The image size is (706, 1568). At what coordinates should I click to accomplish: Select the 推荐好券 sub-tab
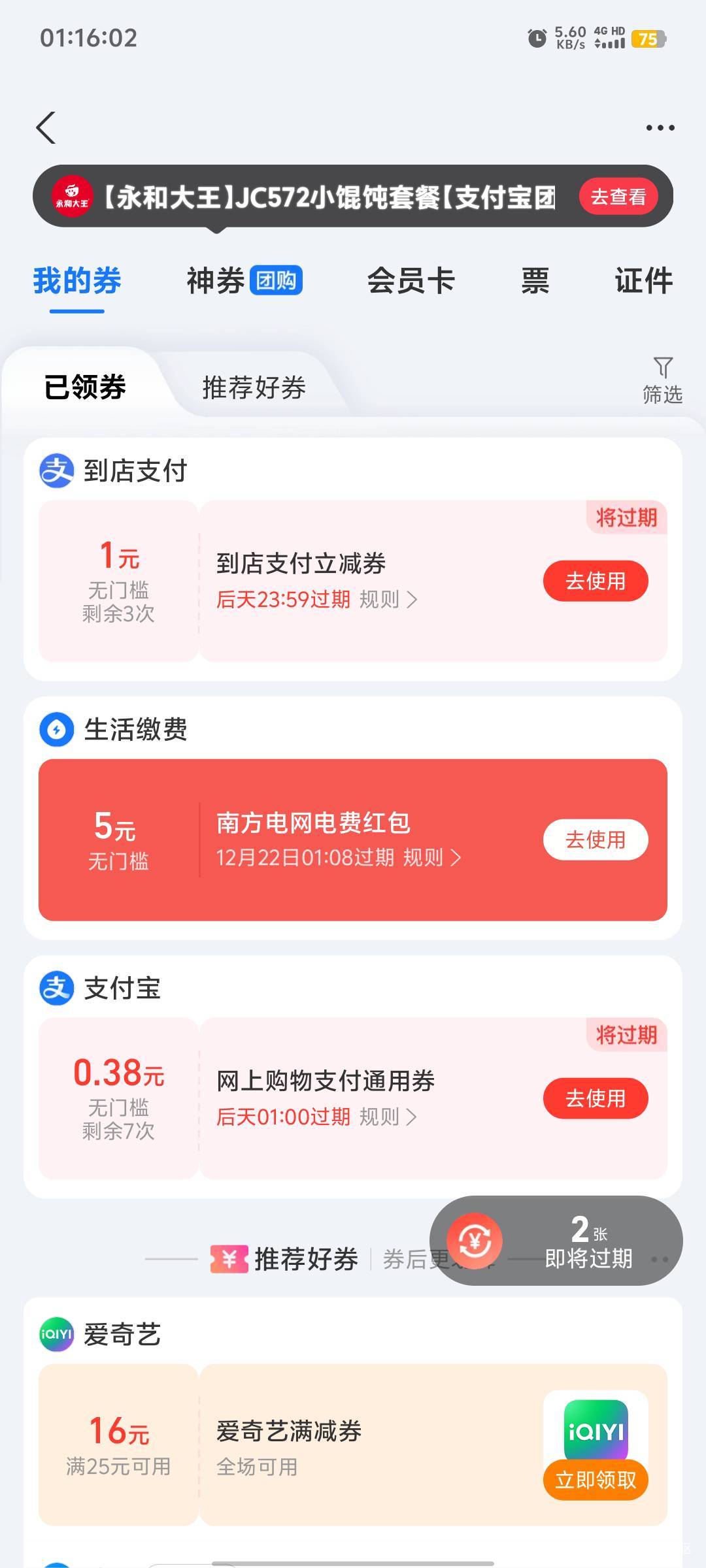pos(254,387)
